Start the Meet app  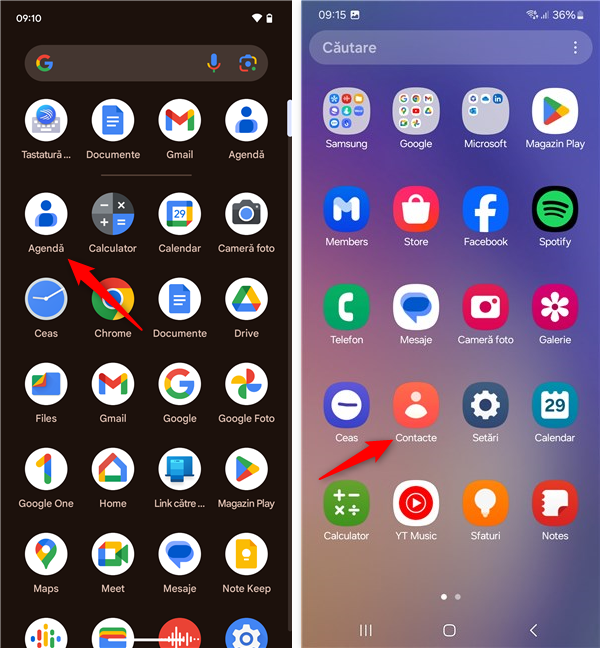[x=113, y=555]
